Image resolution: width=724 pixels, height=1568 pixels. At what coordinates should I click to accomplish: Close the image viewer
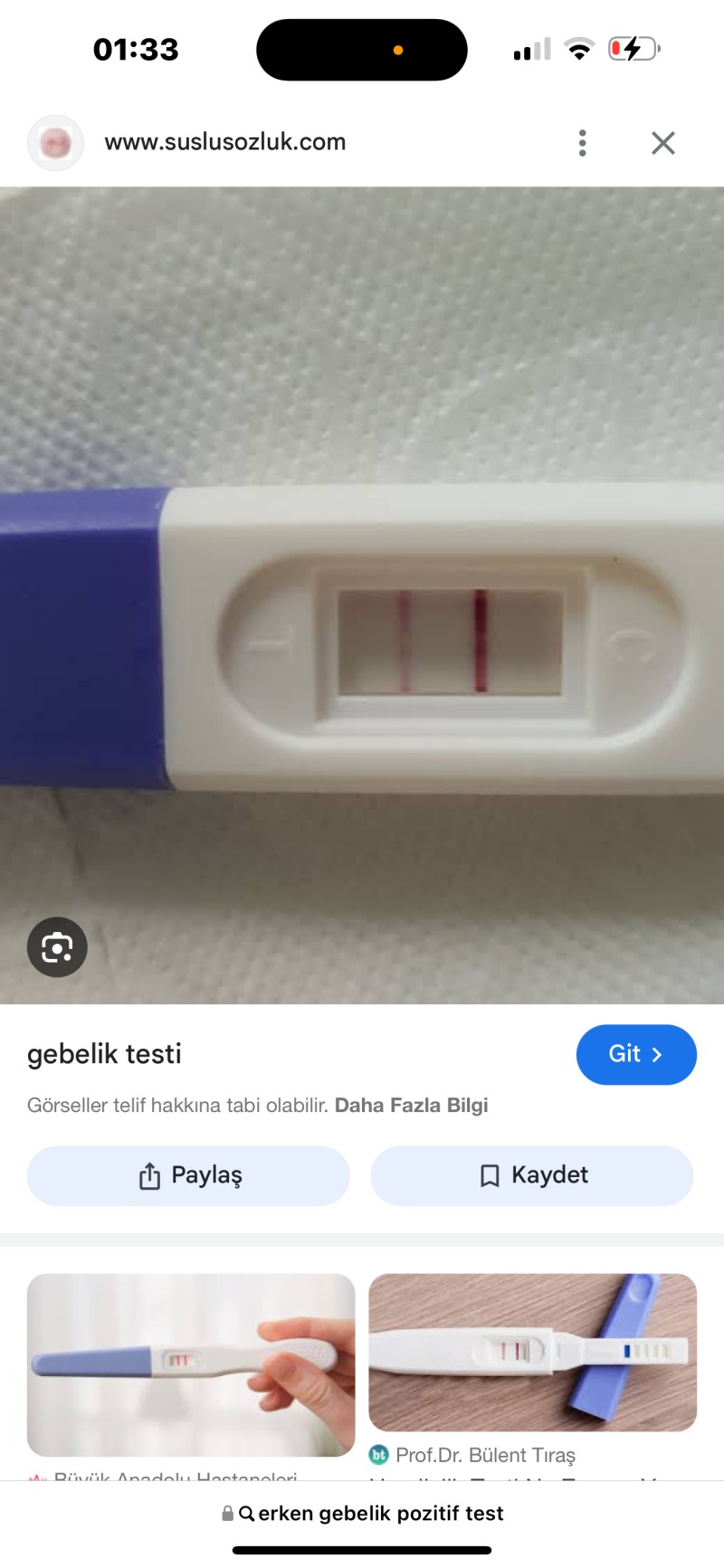click(662, 143)
